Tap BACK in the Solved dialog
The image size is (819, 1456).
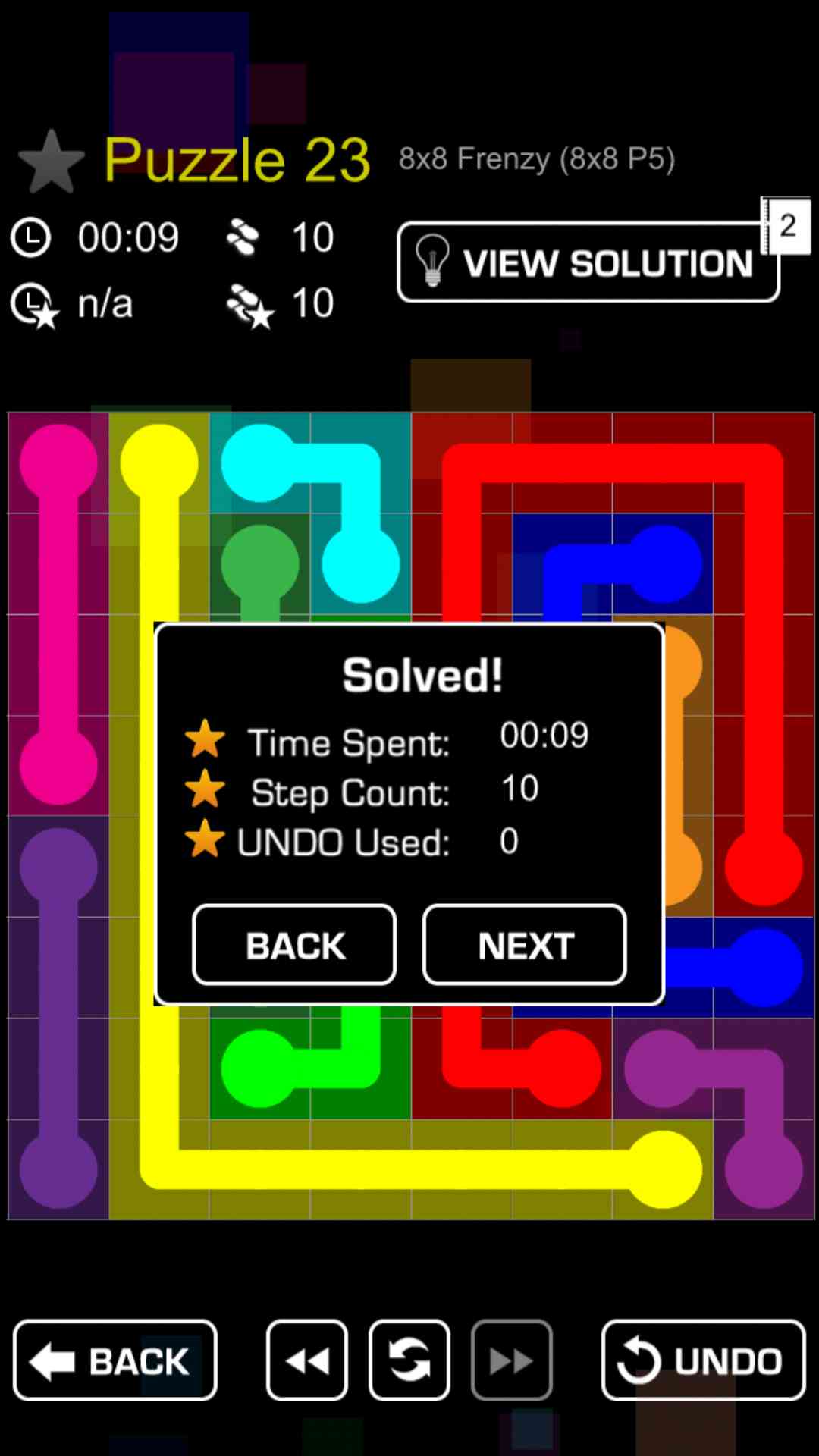point(294,945)
